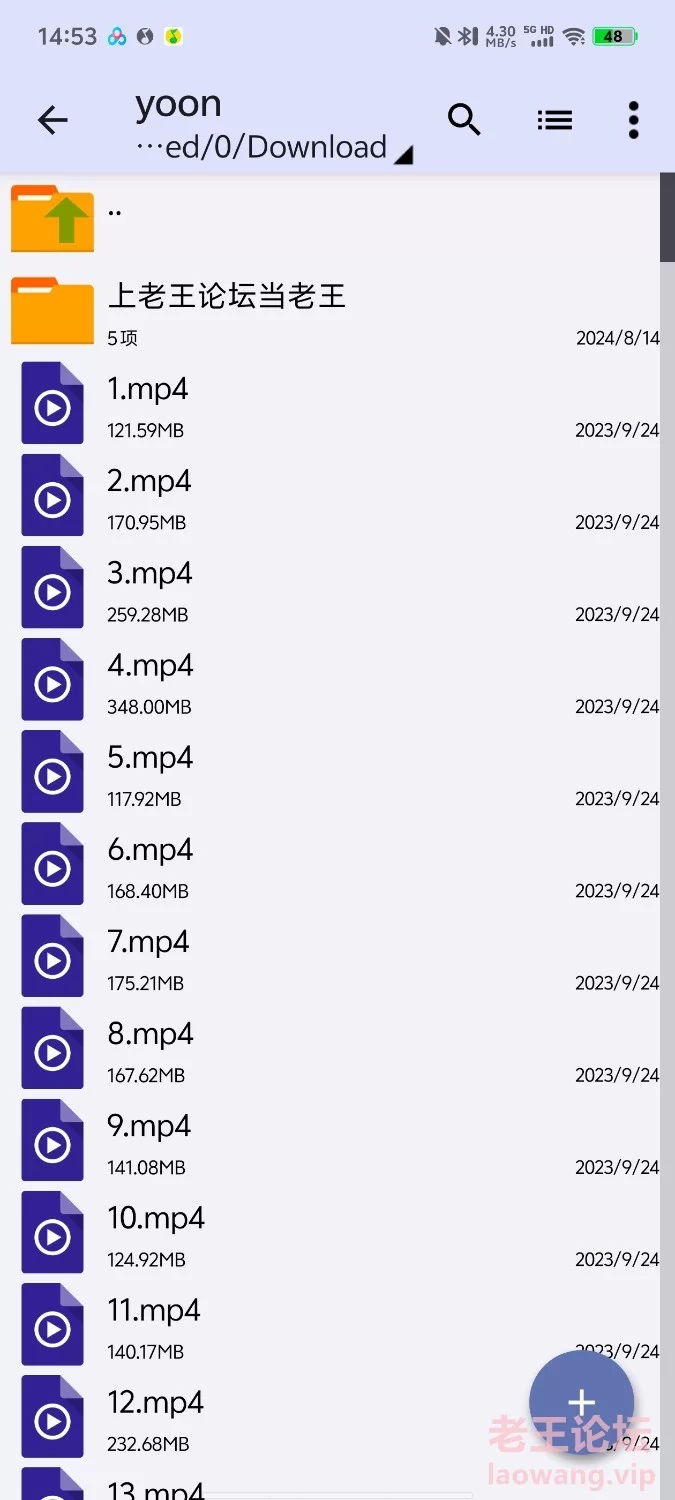Open 4.mp4 of 348.00MB
Screen dimensions: 675x1500
coord(330,679)
